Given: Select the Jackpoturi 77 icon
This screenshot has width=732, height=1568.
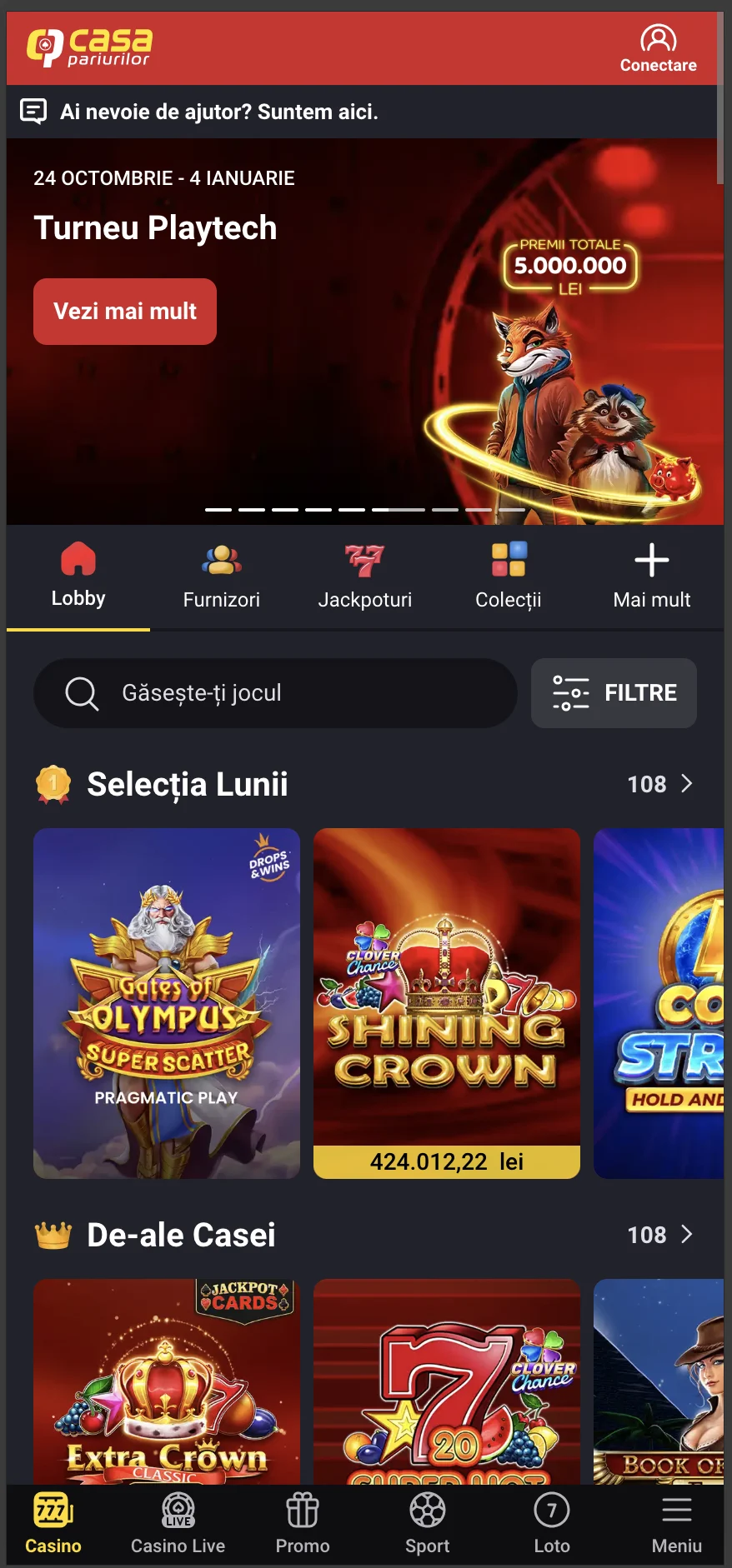Looking at the screenshot, I should coord(364,560).
